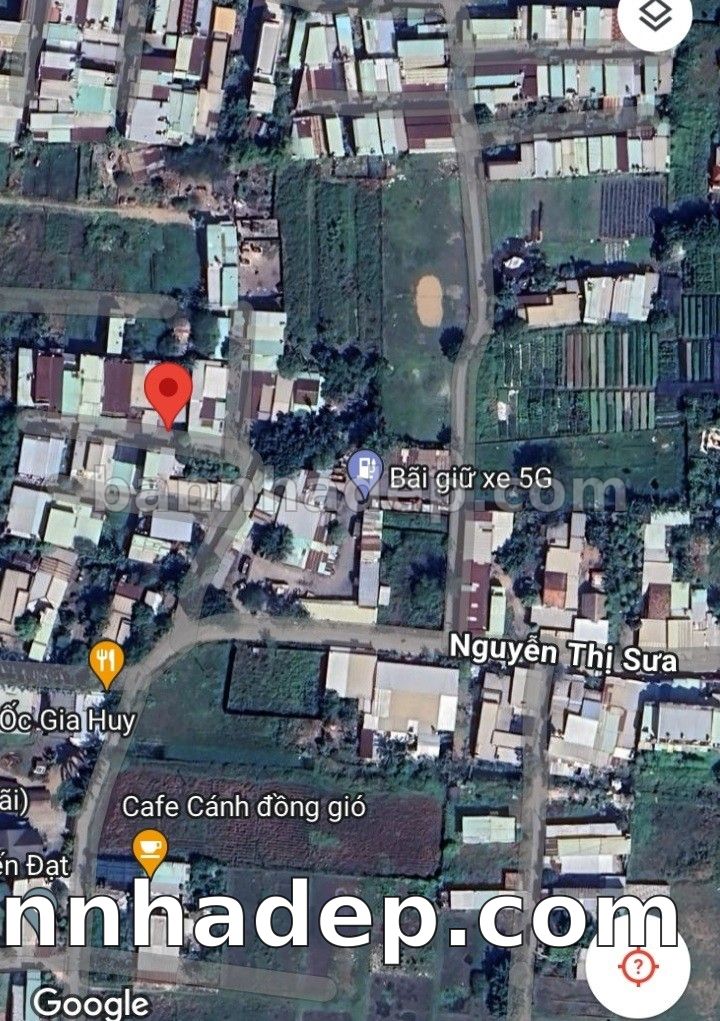This screenshot has height=1021, width=720.
Task: Open Cafe Cánh đồng gió marker
Action: (x=150, y=848)
